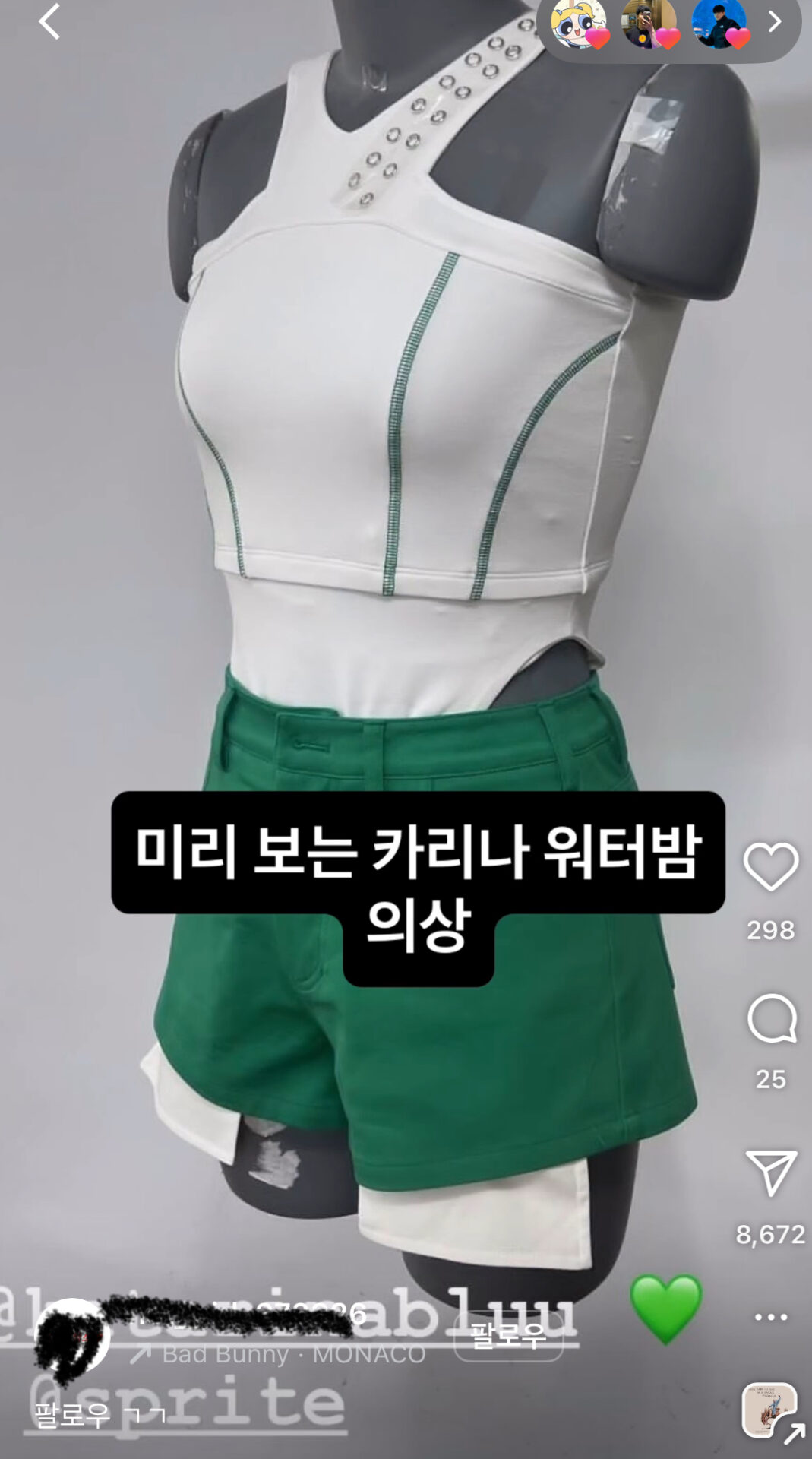The height and width of the screenshot is (1459, 812).
Task: Open the comments on this reel
Action: [x=771, y=1018]
